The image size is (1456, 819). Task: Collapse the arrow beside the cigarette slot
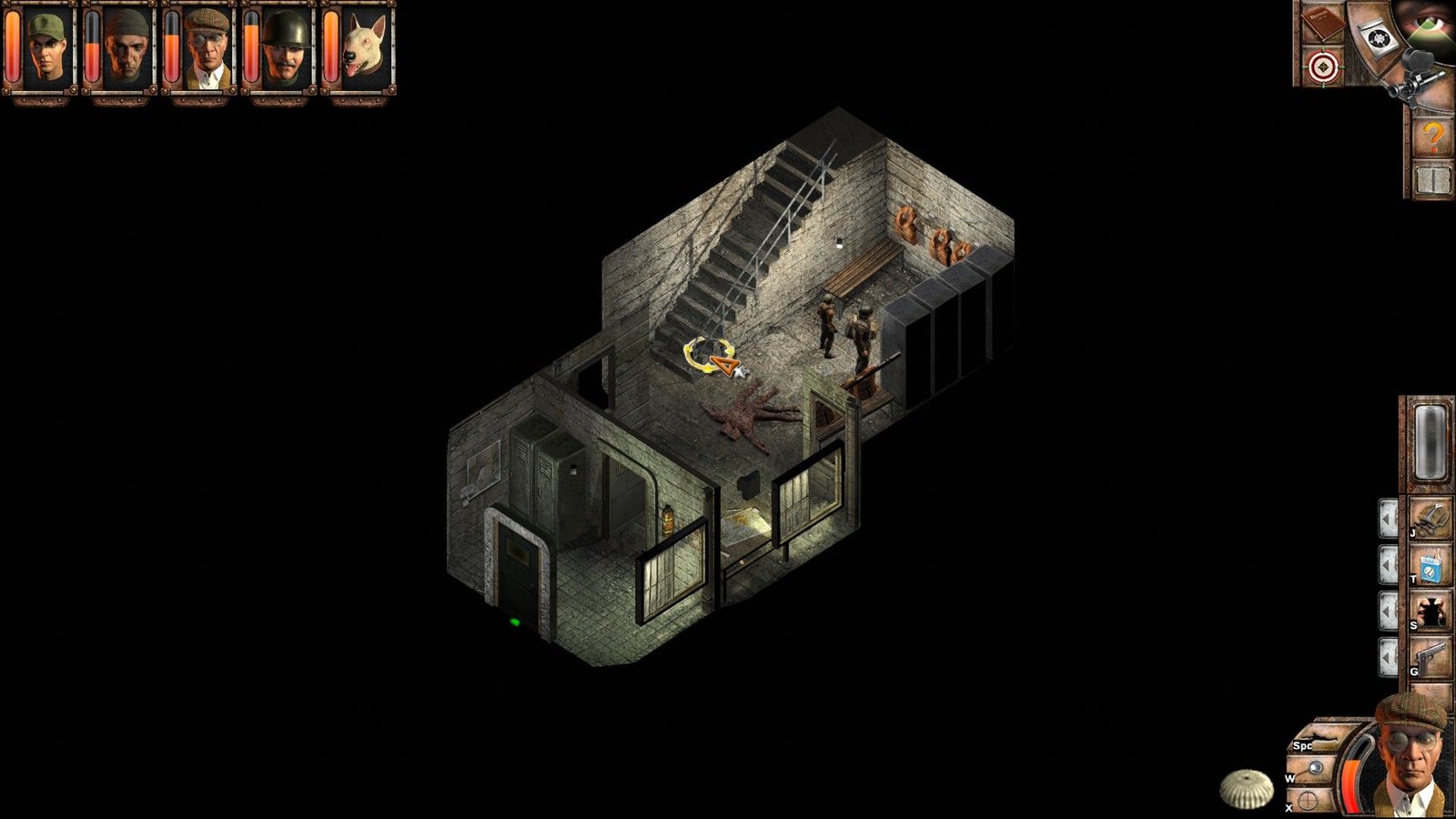click(1389, 566)
